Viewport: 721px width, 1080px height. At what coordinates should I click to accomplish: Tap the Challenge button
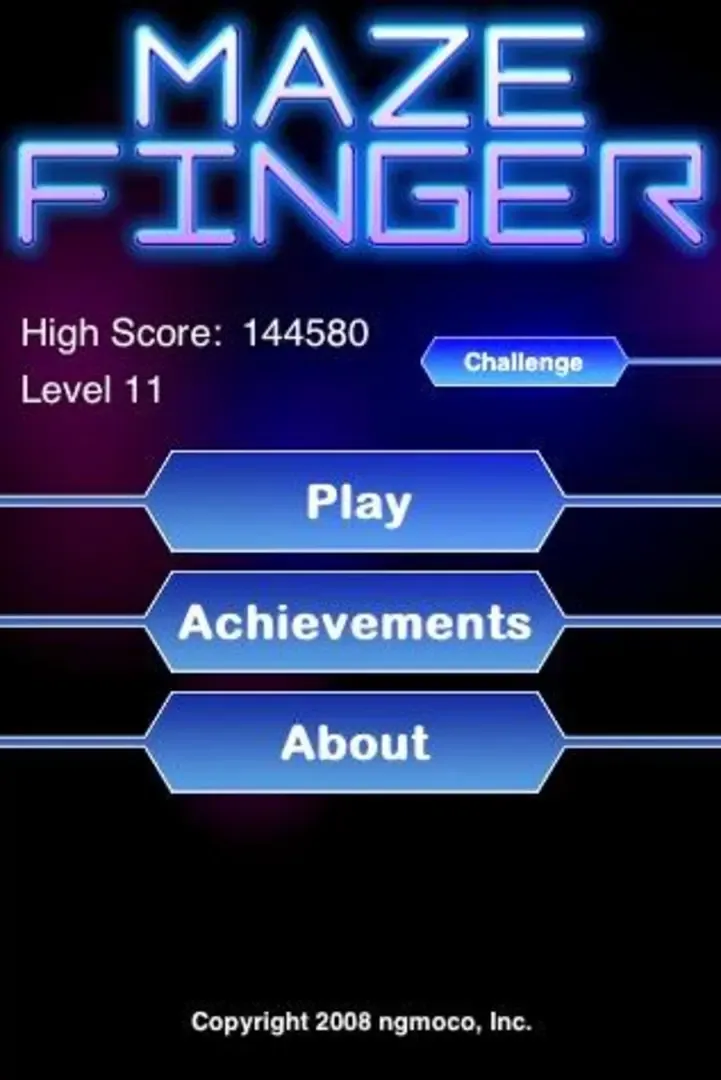(x=524, y=362)
